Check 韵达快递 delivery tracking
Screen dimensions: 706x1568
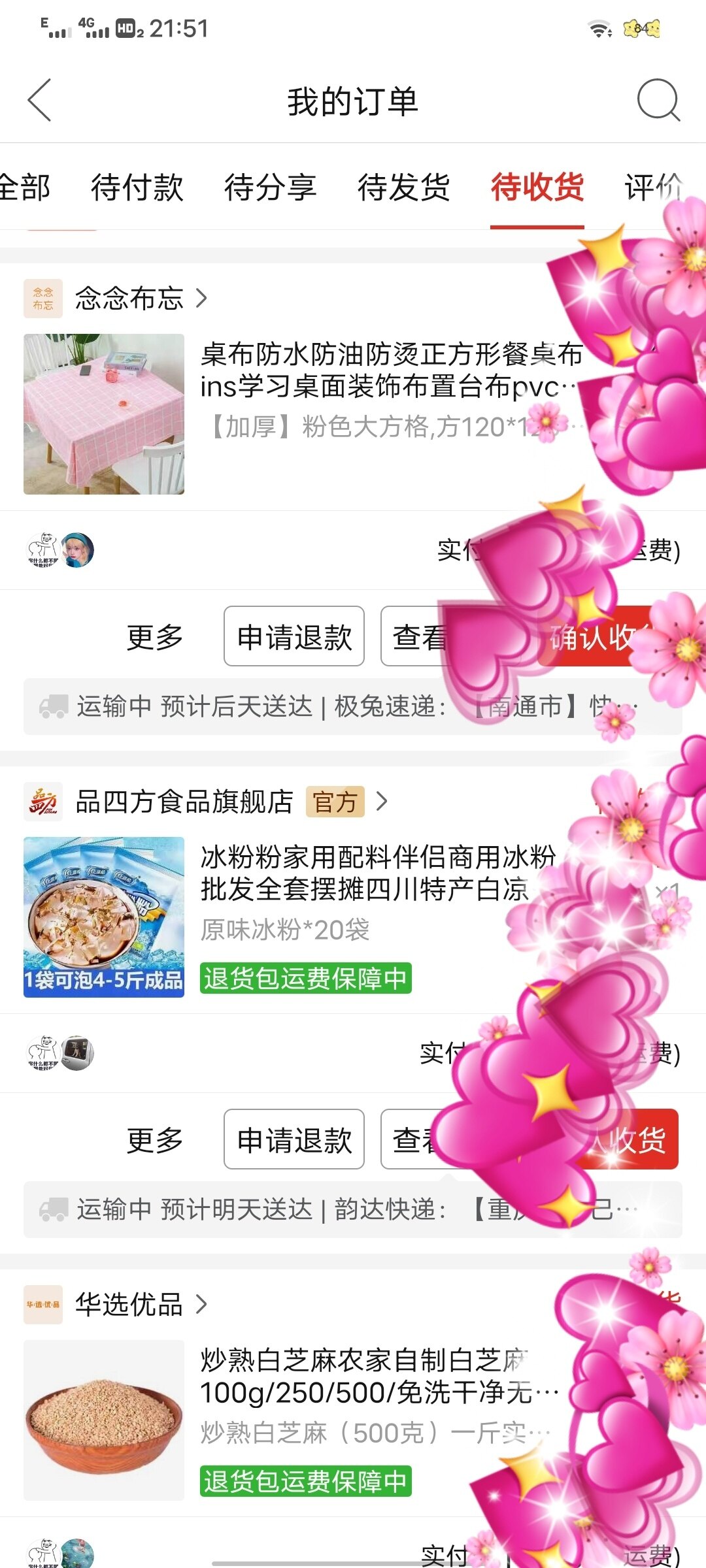[x=261, y=1210]
